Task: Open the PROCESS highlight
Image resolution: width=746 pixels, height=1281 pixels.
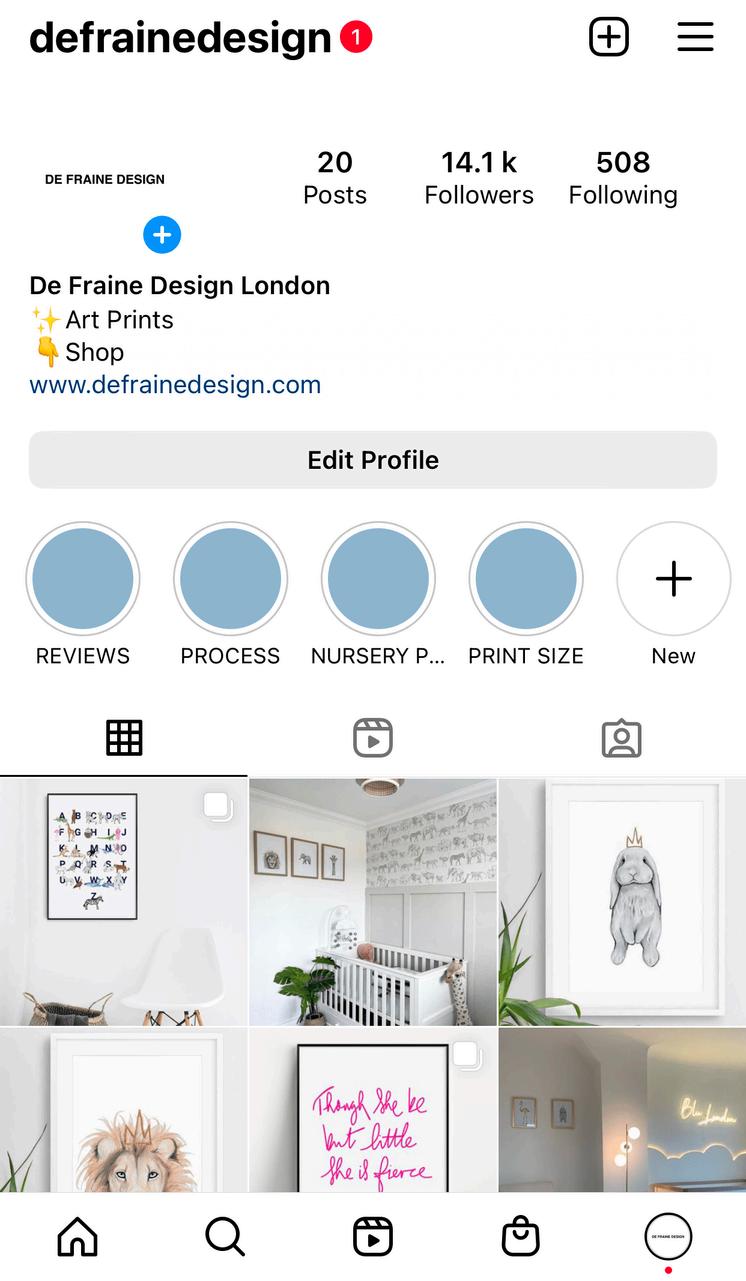Action: click(230, 579)
